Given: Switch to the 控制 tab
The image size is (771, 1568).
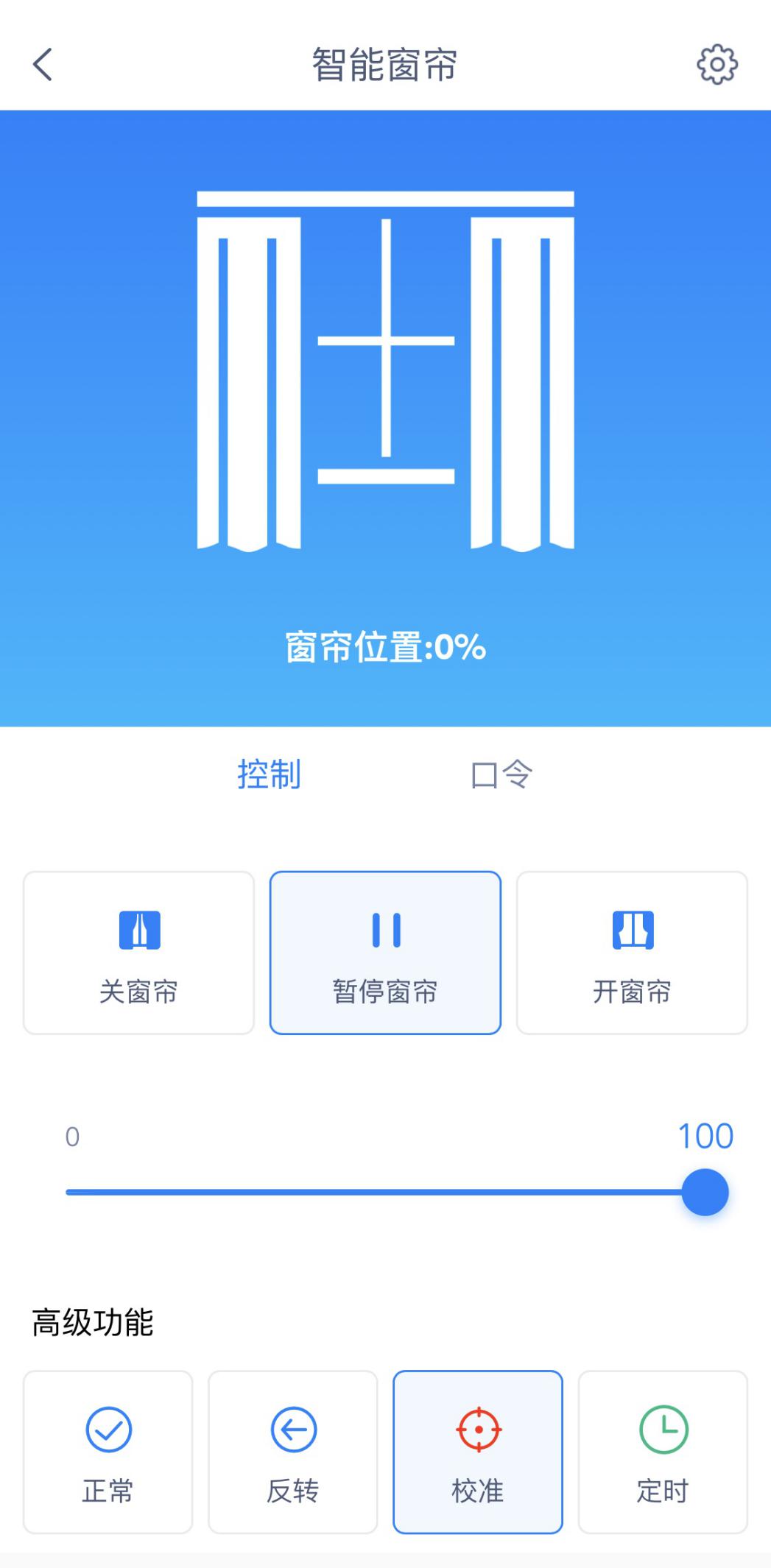Looking at the screenshot, I should pyautogui.click(x=269, y=774).
